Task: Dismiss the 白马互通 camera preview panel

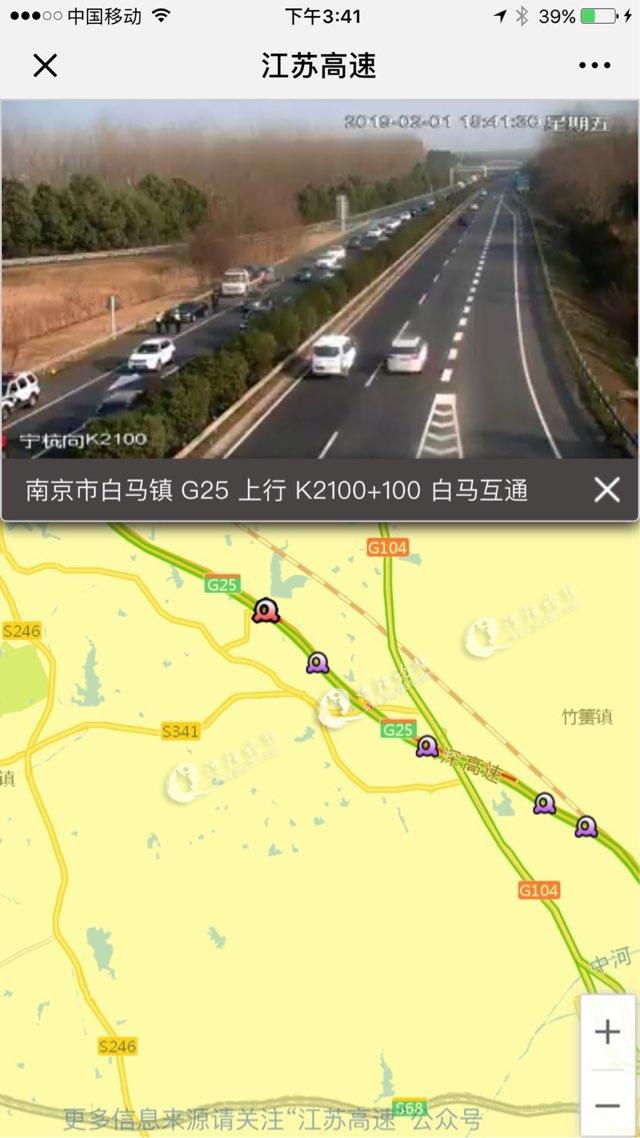Action: click(x=607, y=490)
